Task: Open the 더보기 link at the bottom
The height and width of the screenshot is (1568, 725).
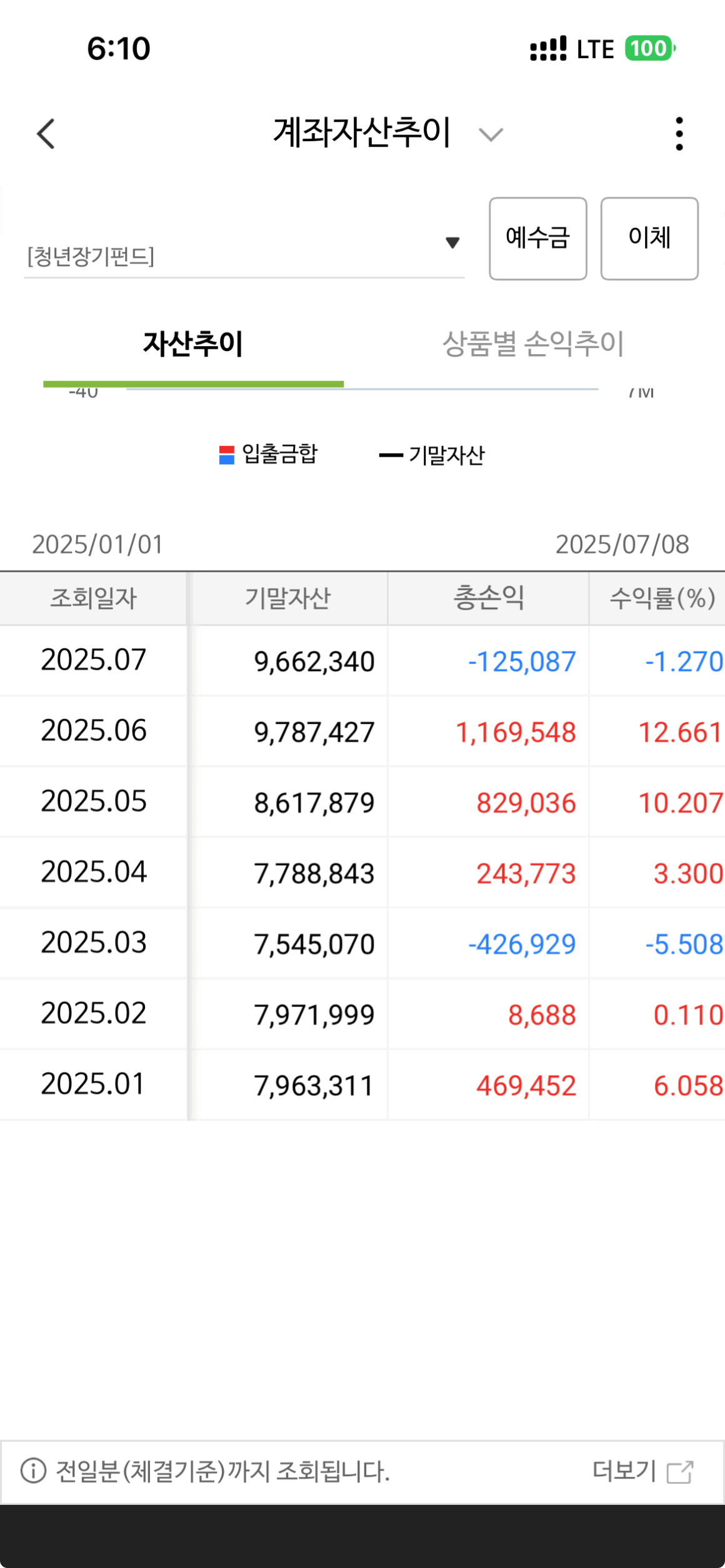Action: 641,1471
